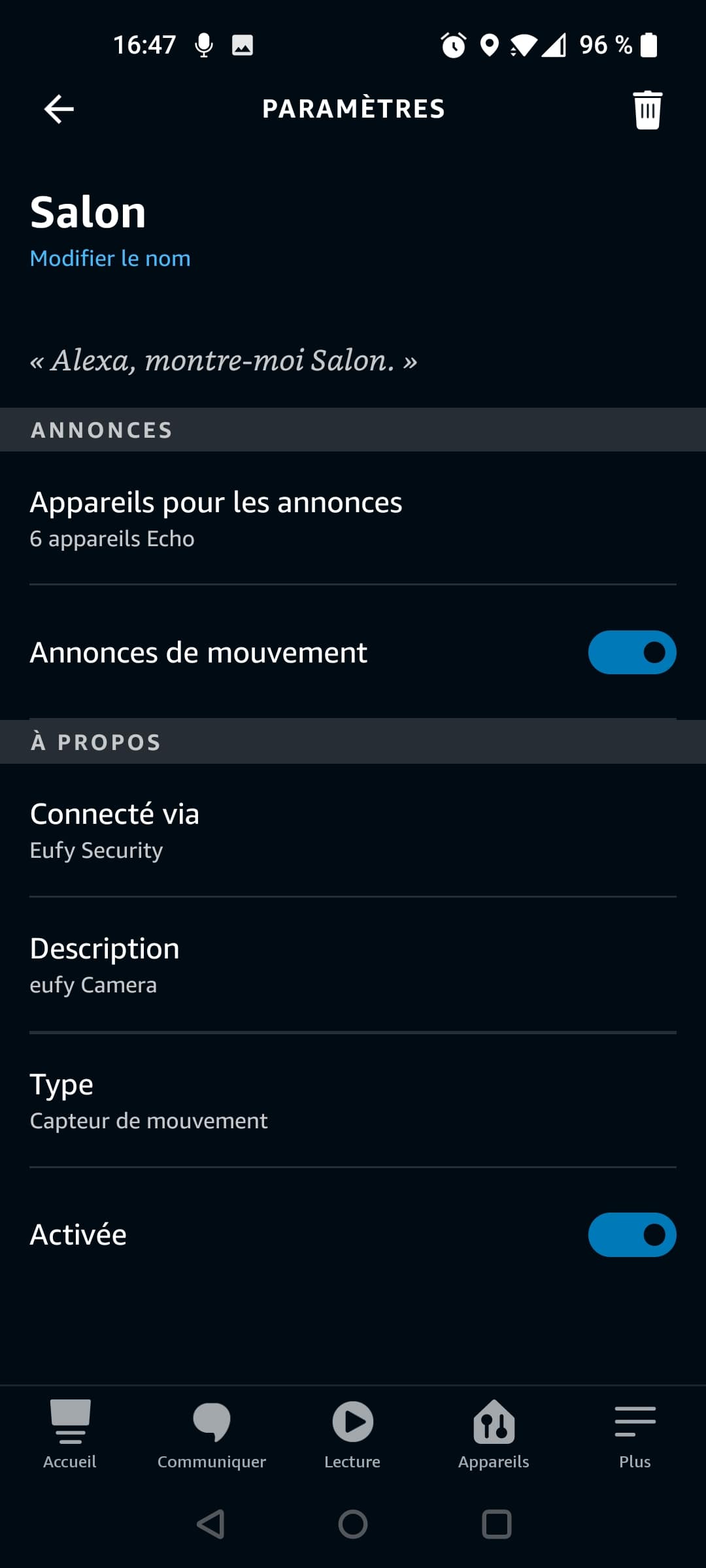
Task: Switch to the Accueil tab
Action: [70, 1434]
